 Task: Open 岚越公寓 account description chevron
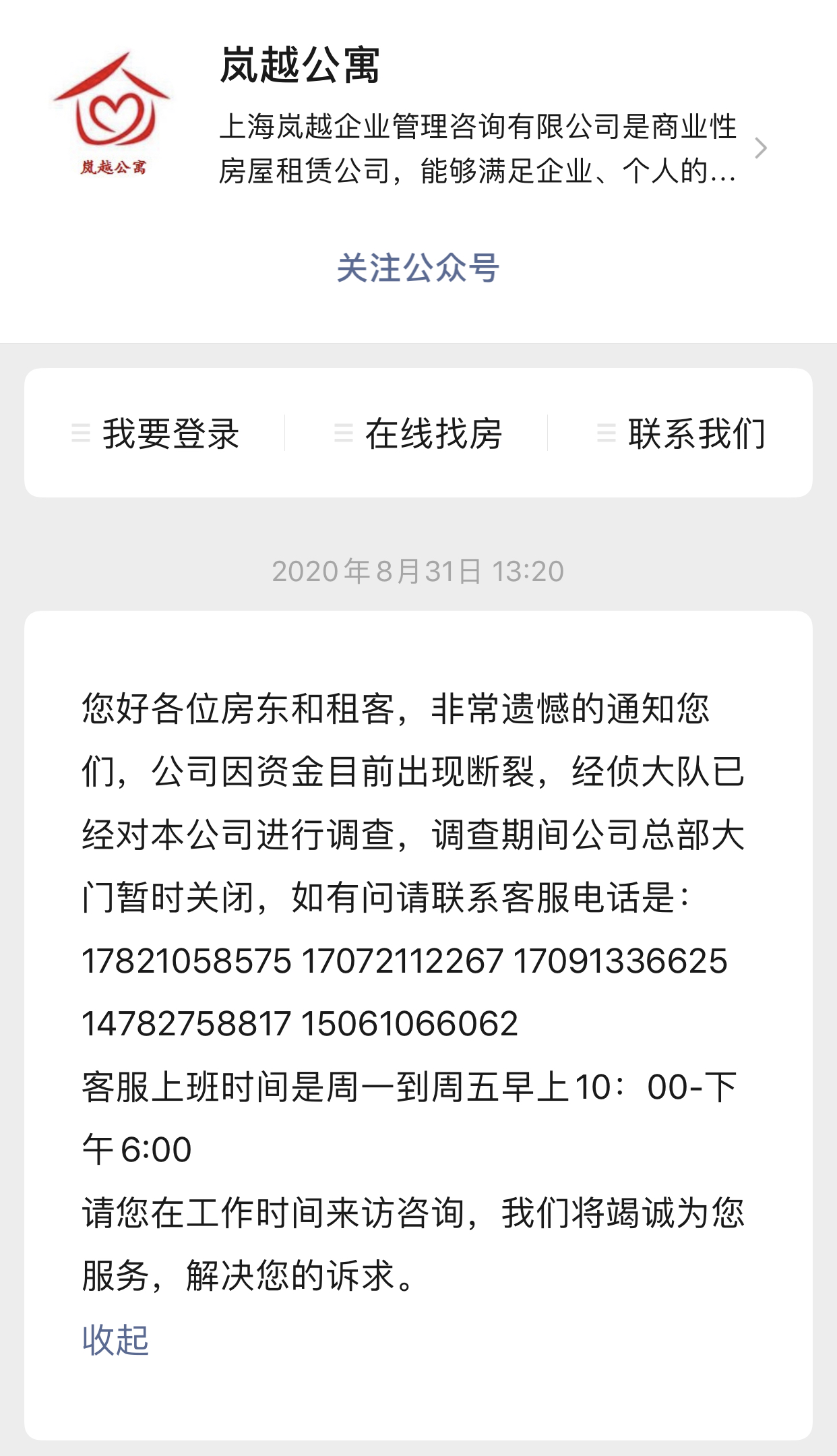point(760,148)
